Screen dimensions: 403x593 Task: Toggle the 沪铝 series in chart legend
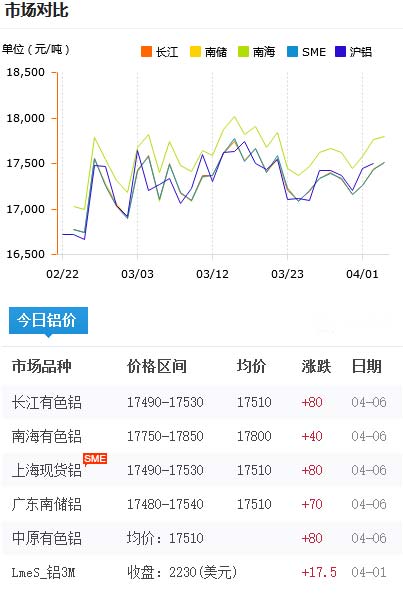click(353, 51)
